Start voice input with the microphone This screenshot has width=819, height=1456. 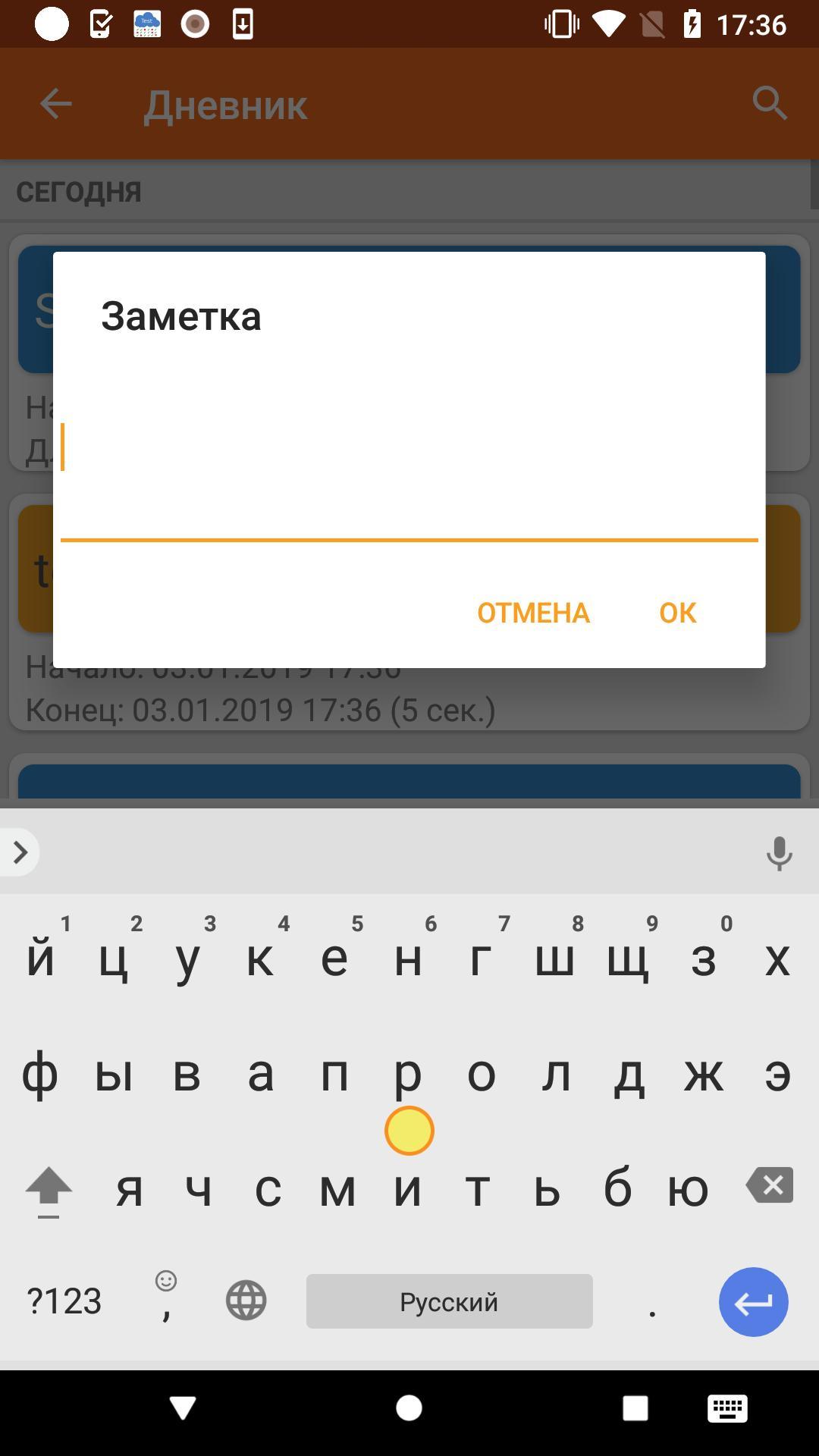779,852
